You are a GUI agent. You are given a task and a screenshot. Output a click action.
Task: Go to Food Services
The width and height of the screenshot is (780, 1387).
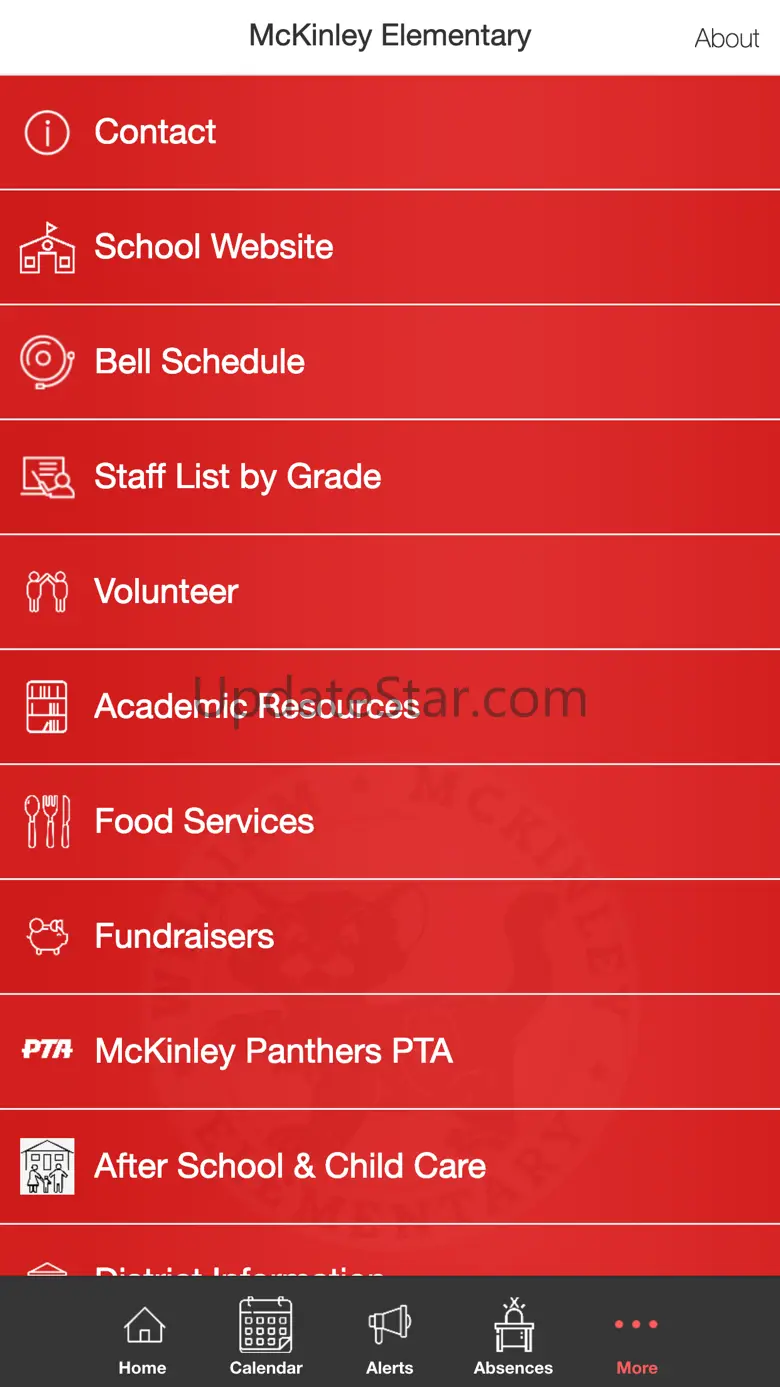(x=390, y=822)
